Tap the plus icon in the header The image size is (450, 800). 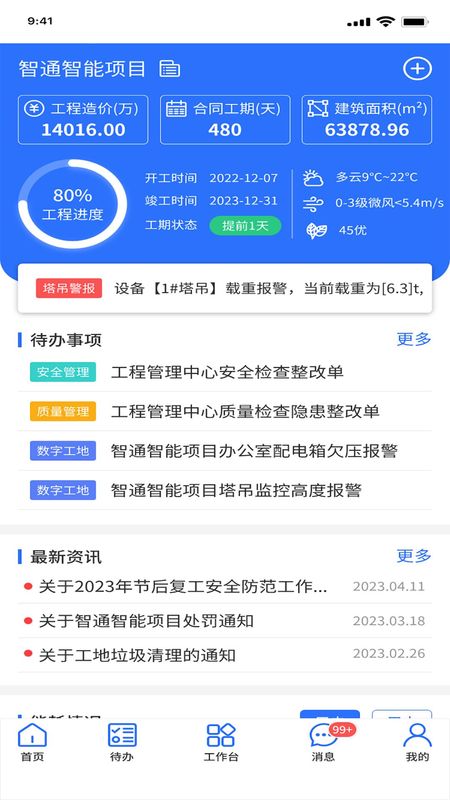coord(417,69)
